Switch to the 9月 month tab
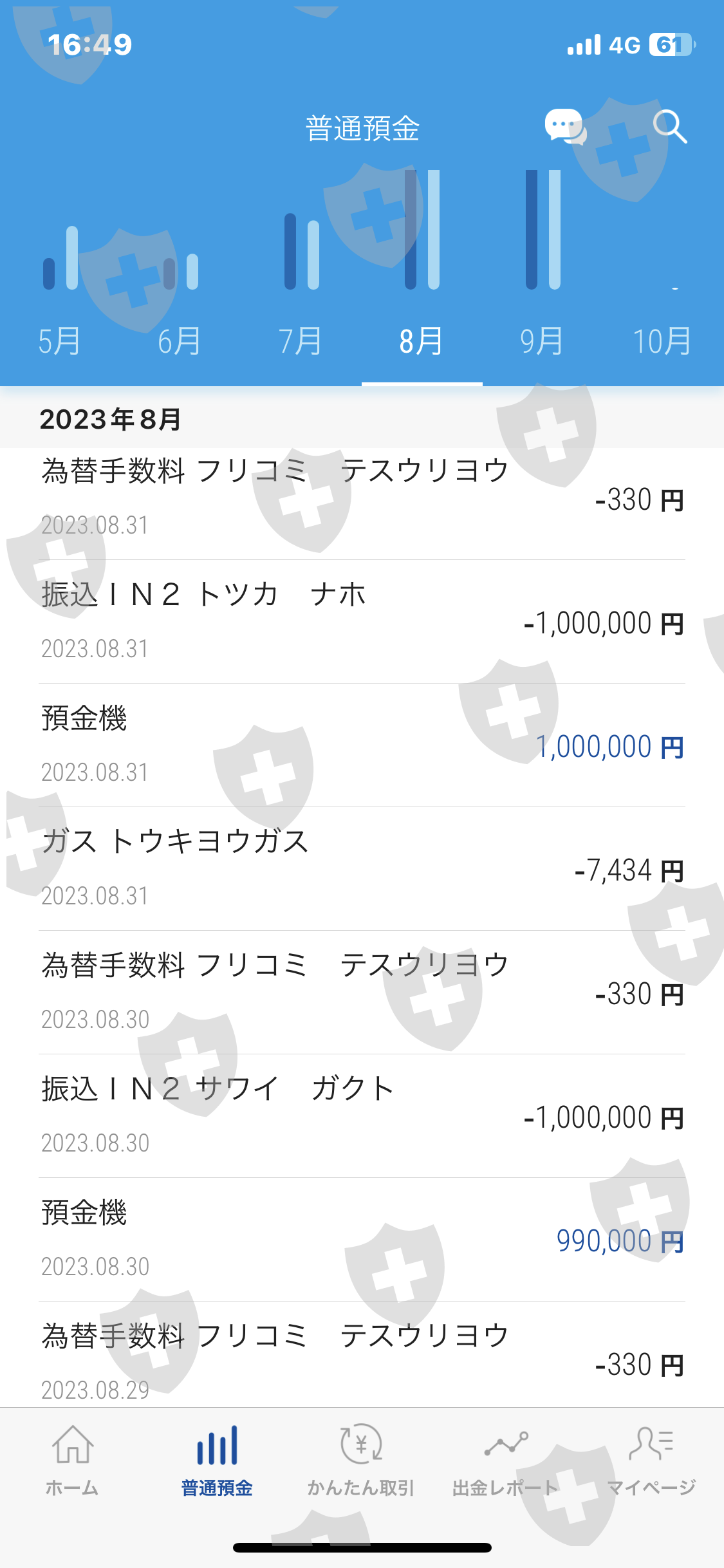Image resolution: width=724 pixels, height=1568 pixels. pyautogui.click(x=541, y=341)
